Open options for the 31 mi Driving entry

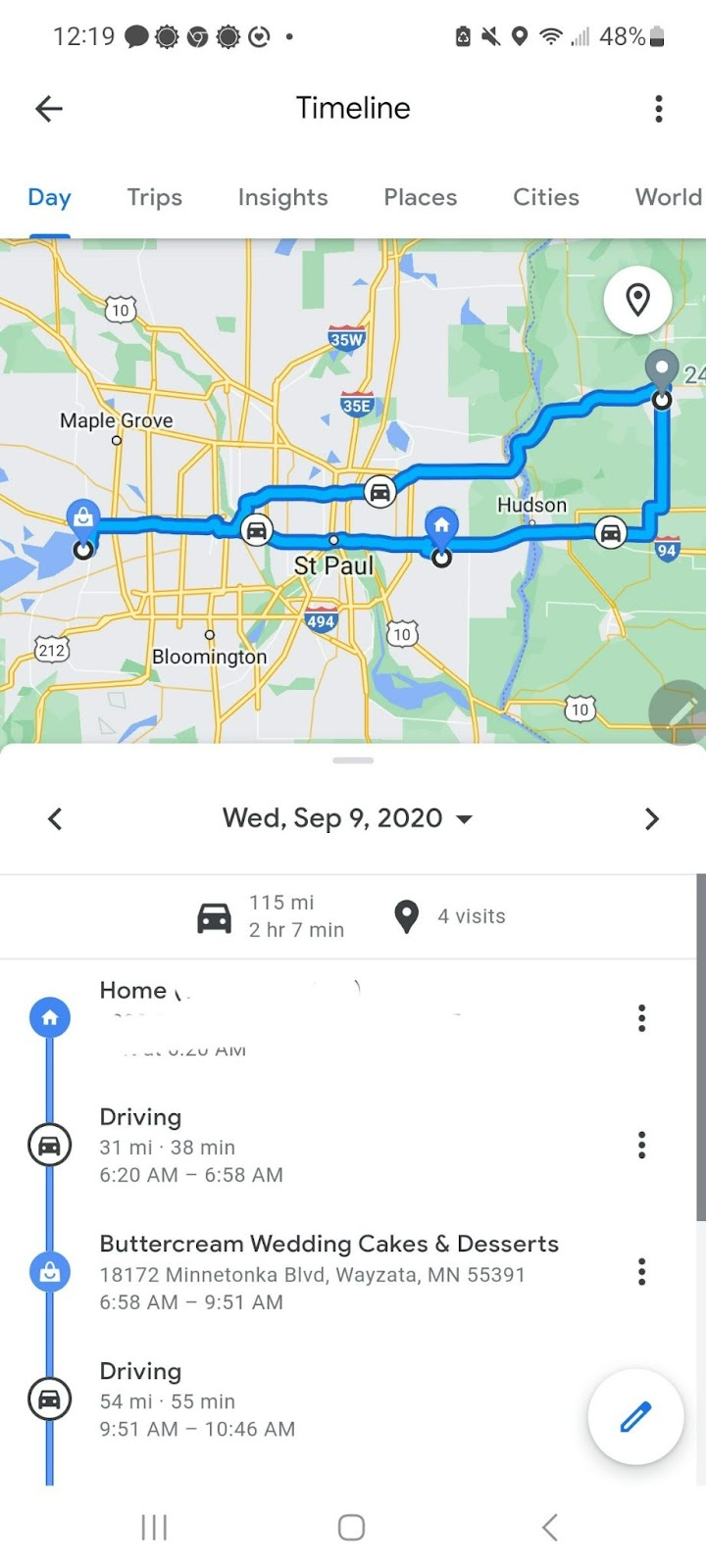[642, 1145]
